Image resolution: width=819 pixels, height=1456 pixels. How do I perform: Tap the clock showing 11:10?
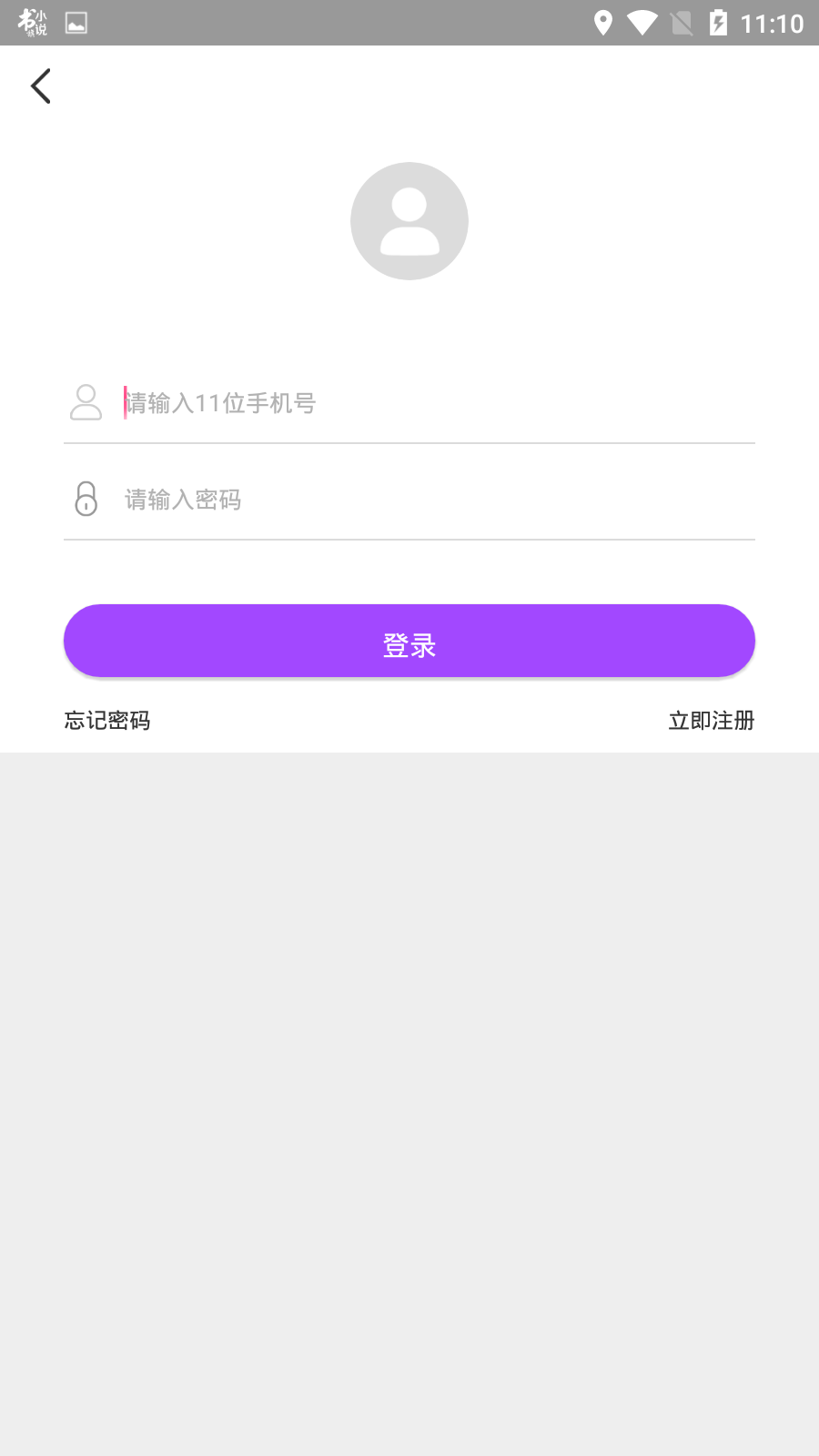pyautogui.click(x=771, y=21)
